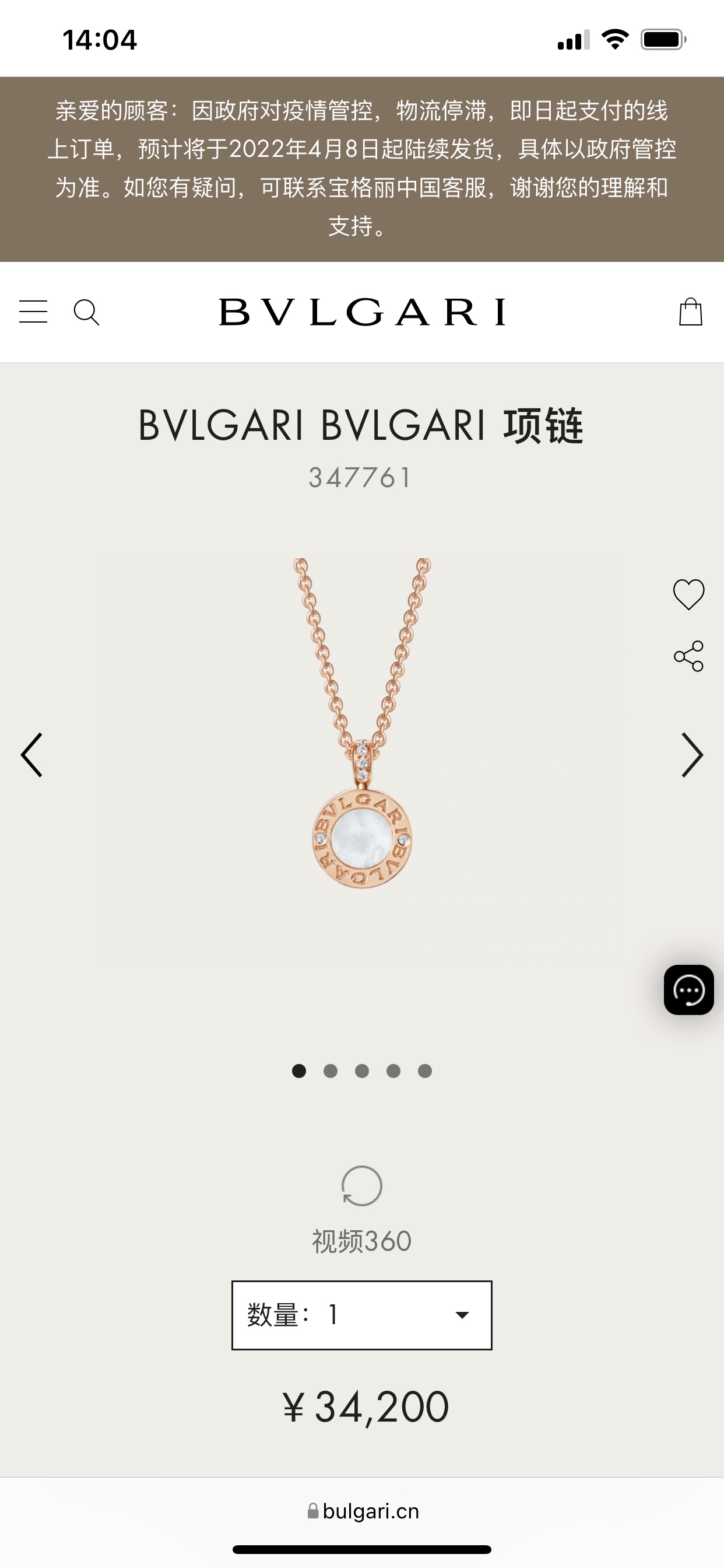Viewport: 724px width, 1568px height.
Task: Open the search icon
Action: point(86,312)
